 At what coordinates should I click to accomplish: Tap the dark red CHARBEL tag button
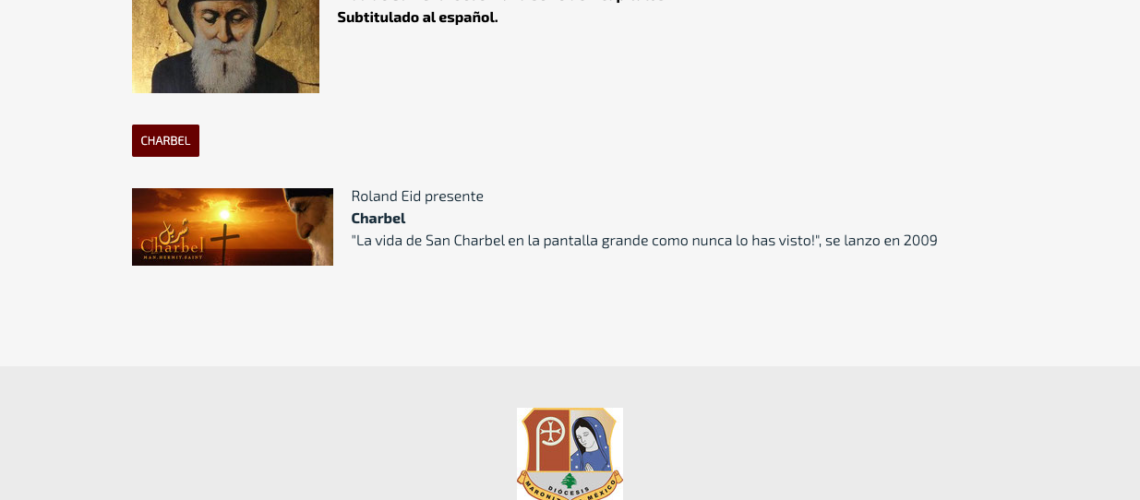[x=165, y=141]
